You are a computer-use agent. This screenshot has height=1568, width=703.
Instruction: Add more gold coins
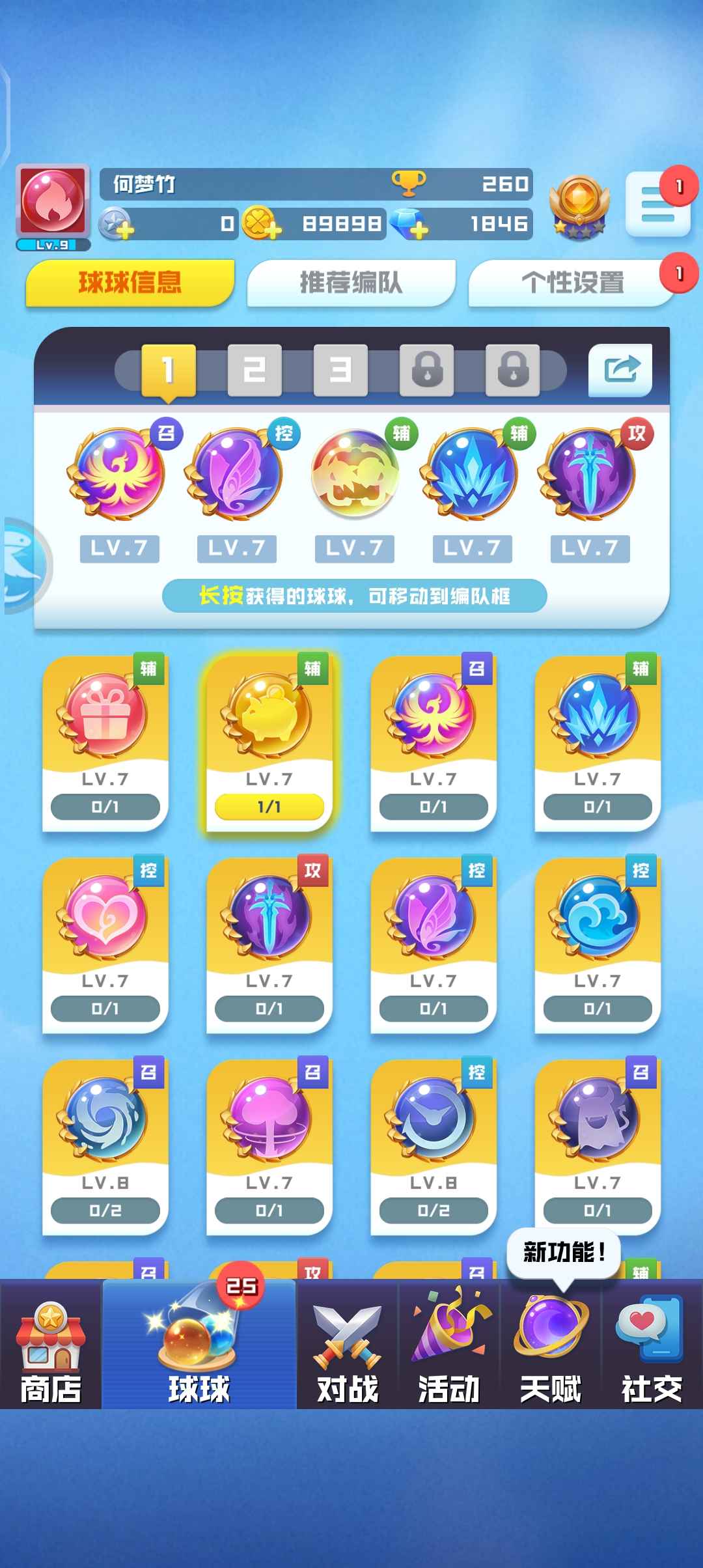261,225
